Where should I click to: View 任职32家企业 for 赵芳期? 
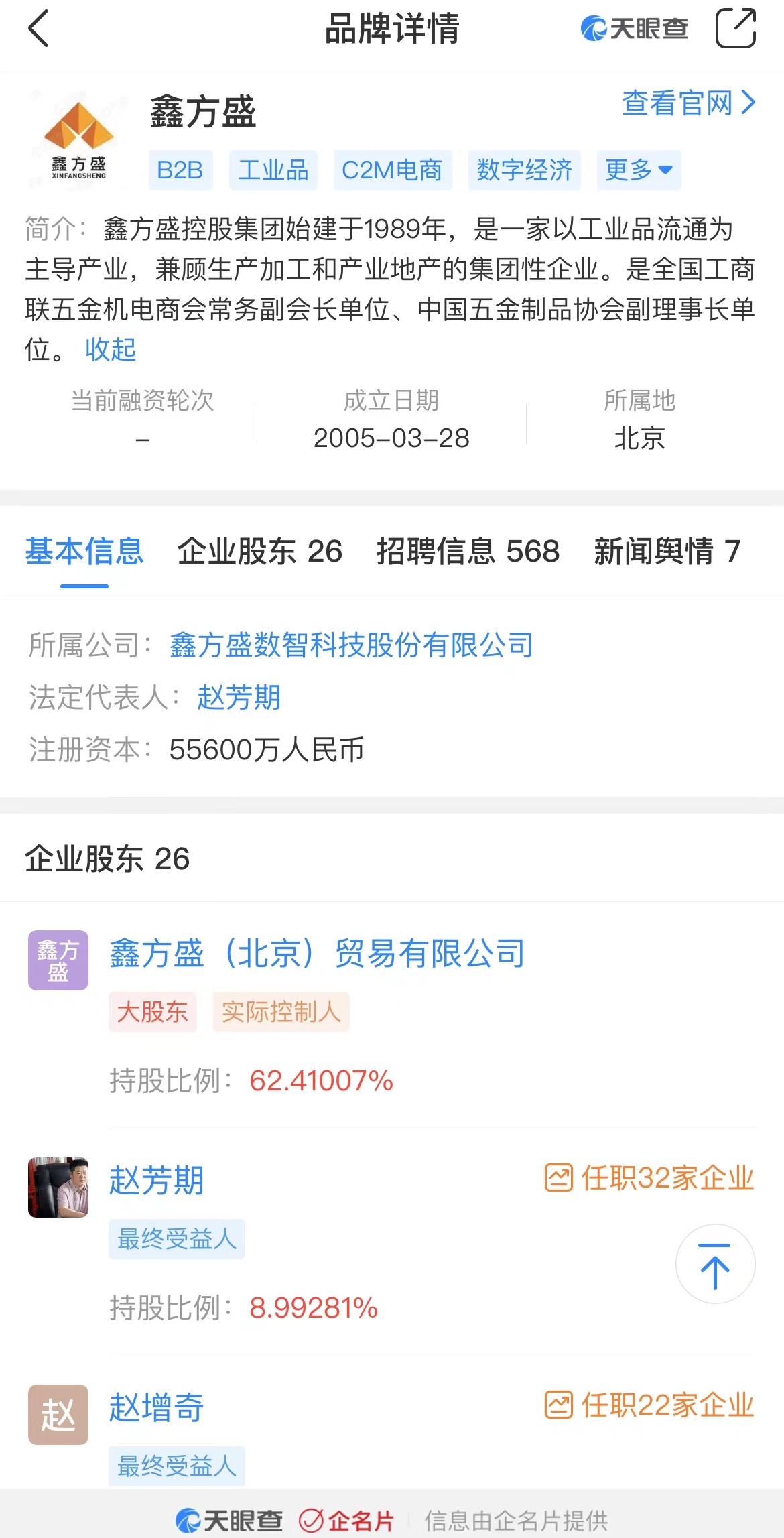(x=649, y=1178)
